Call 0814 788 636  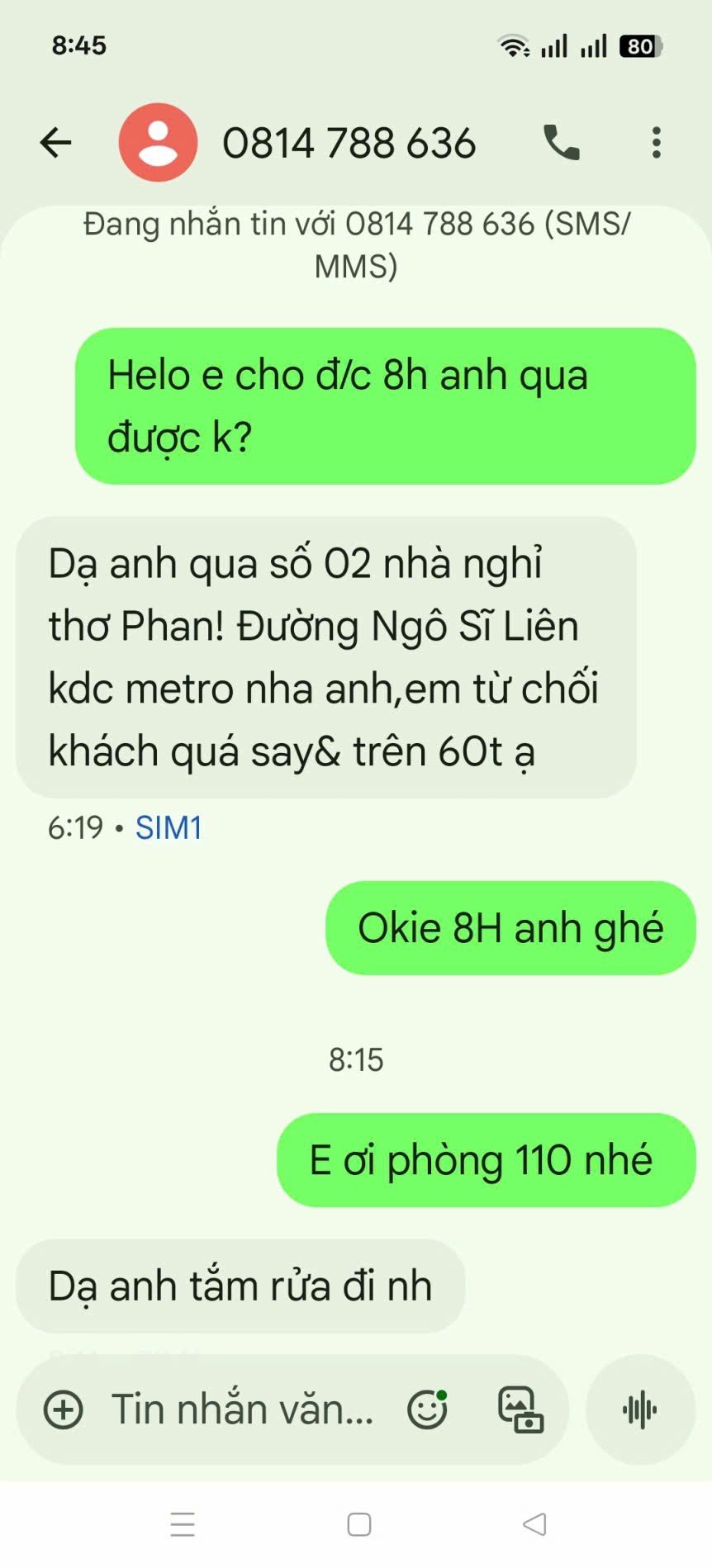click(x=562, y=143)
